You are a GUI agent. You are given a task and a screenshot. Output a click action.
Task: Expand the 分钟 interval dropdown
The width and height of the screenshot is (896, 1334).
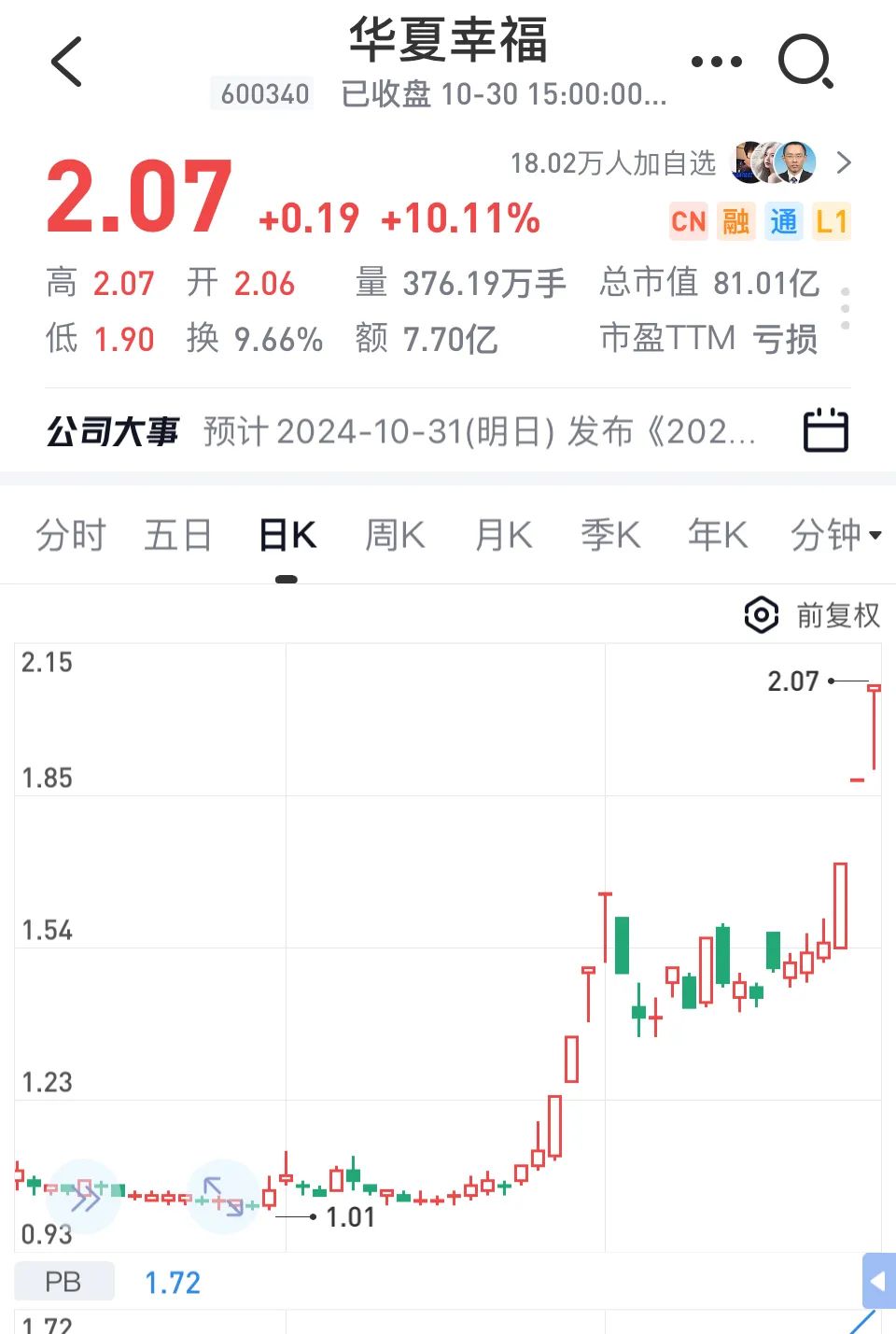(835, 536)
